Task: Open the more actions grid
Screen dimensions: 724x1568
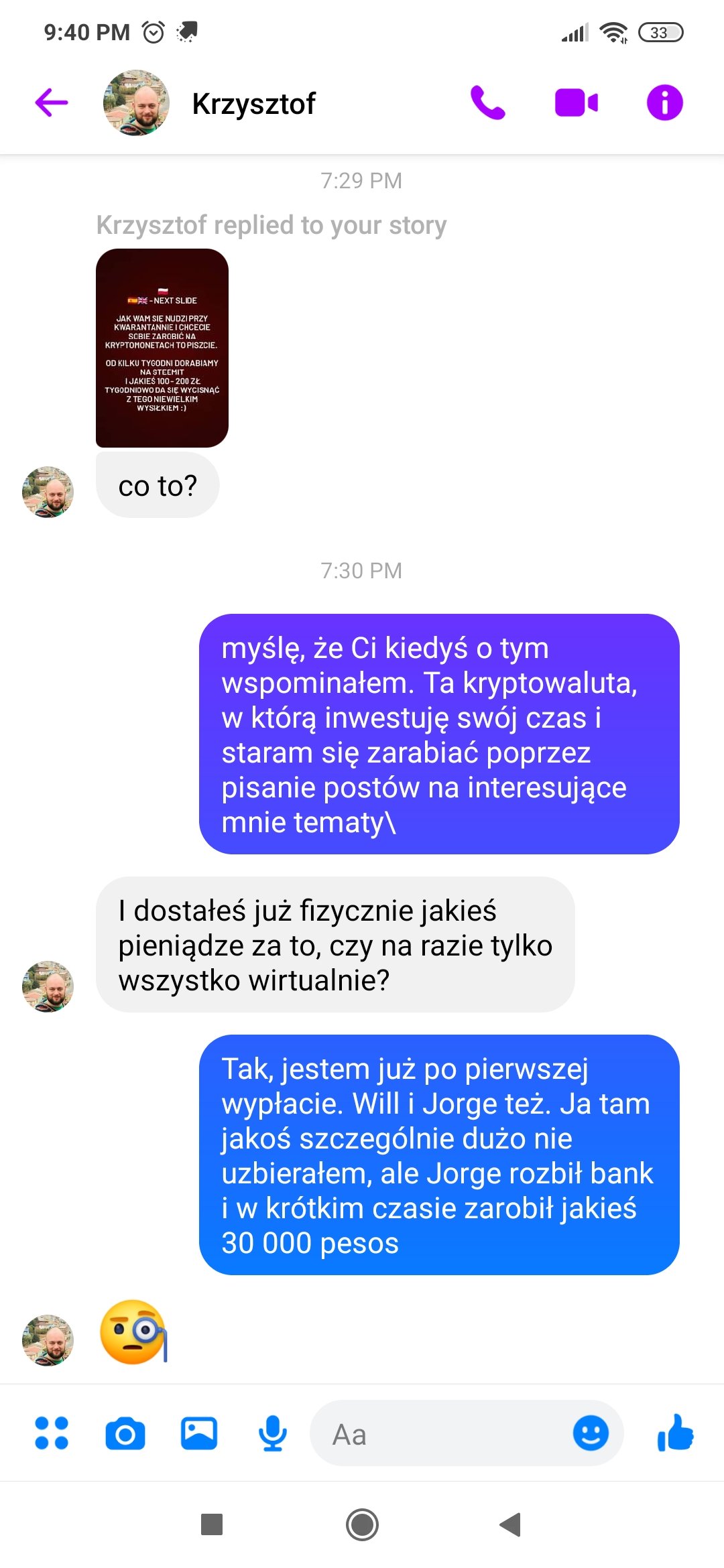Action: click(x=52, y=1433)
